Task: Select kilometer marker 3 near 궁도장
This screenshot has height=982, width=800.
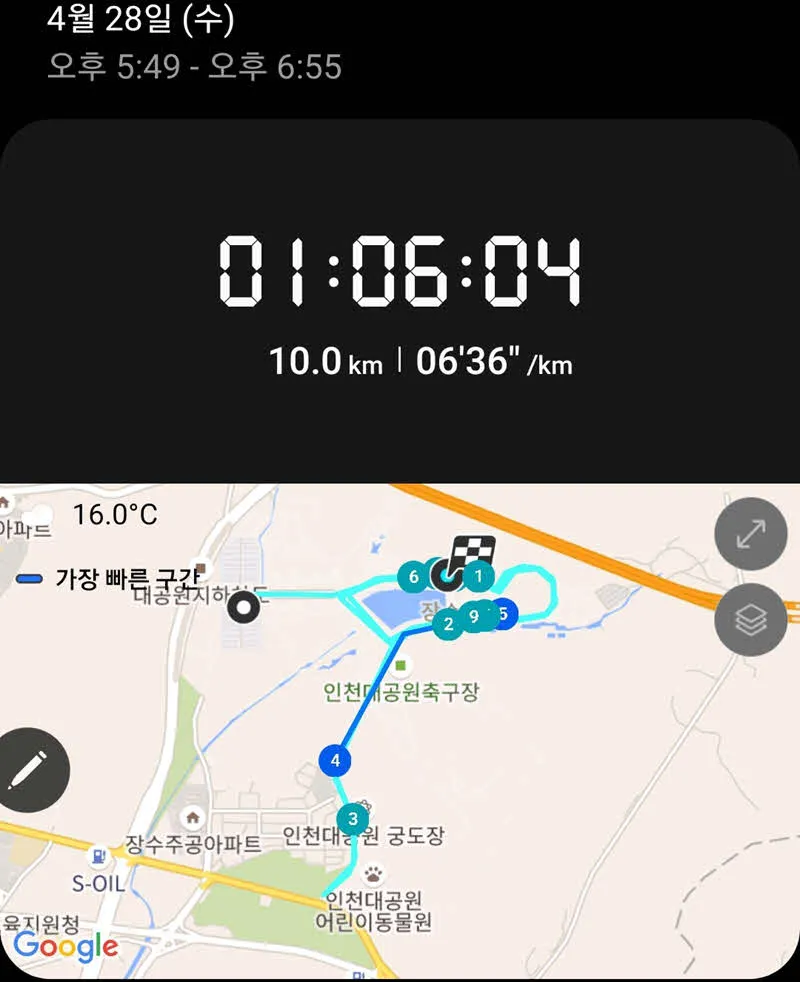Action: click(x=352, y=818)
